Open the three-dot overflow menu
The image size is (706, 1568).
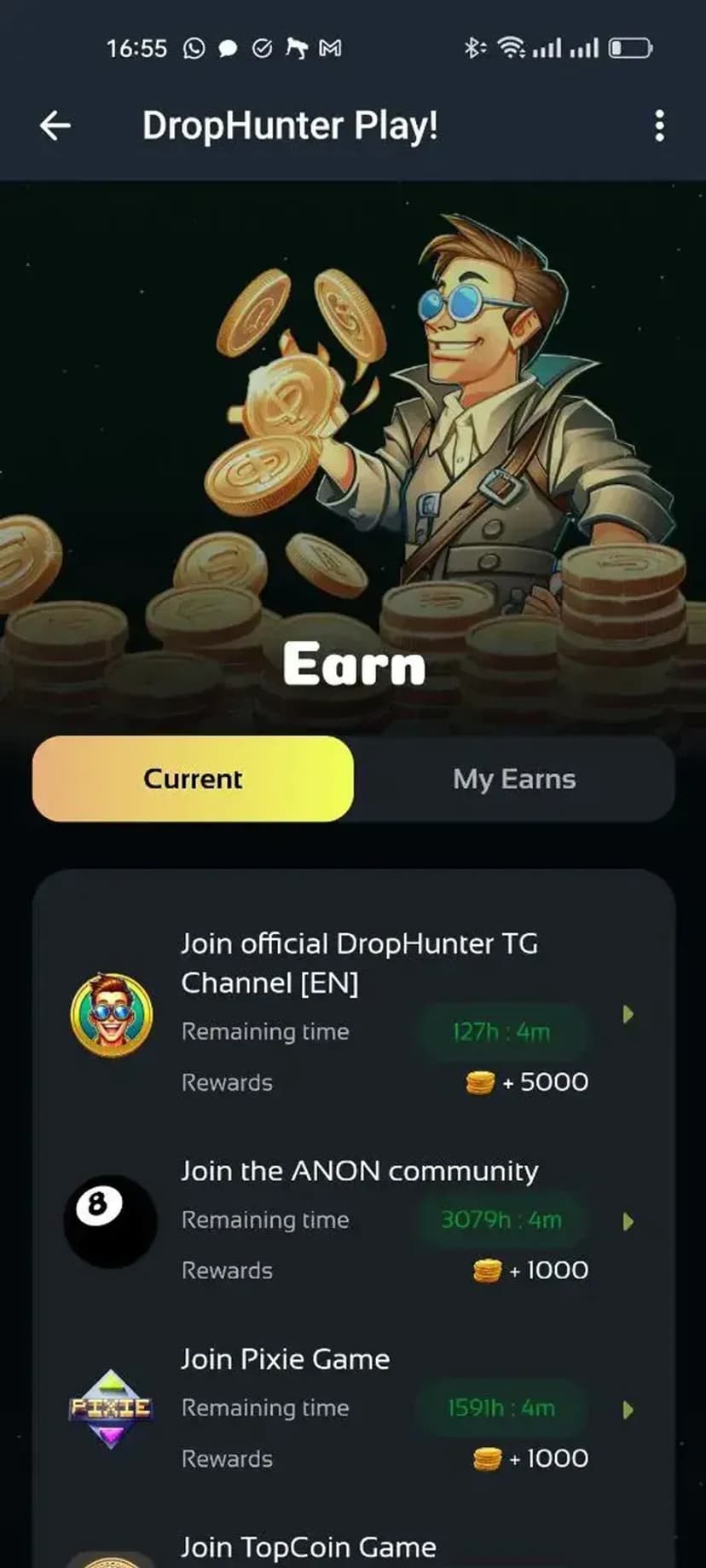659,126
